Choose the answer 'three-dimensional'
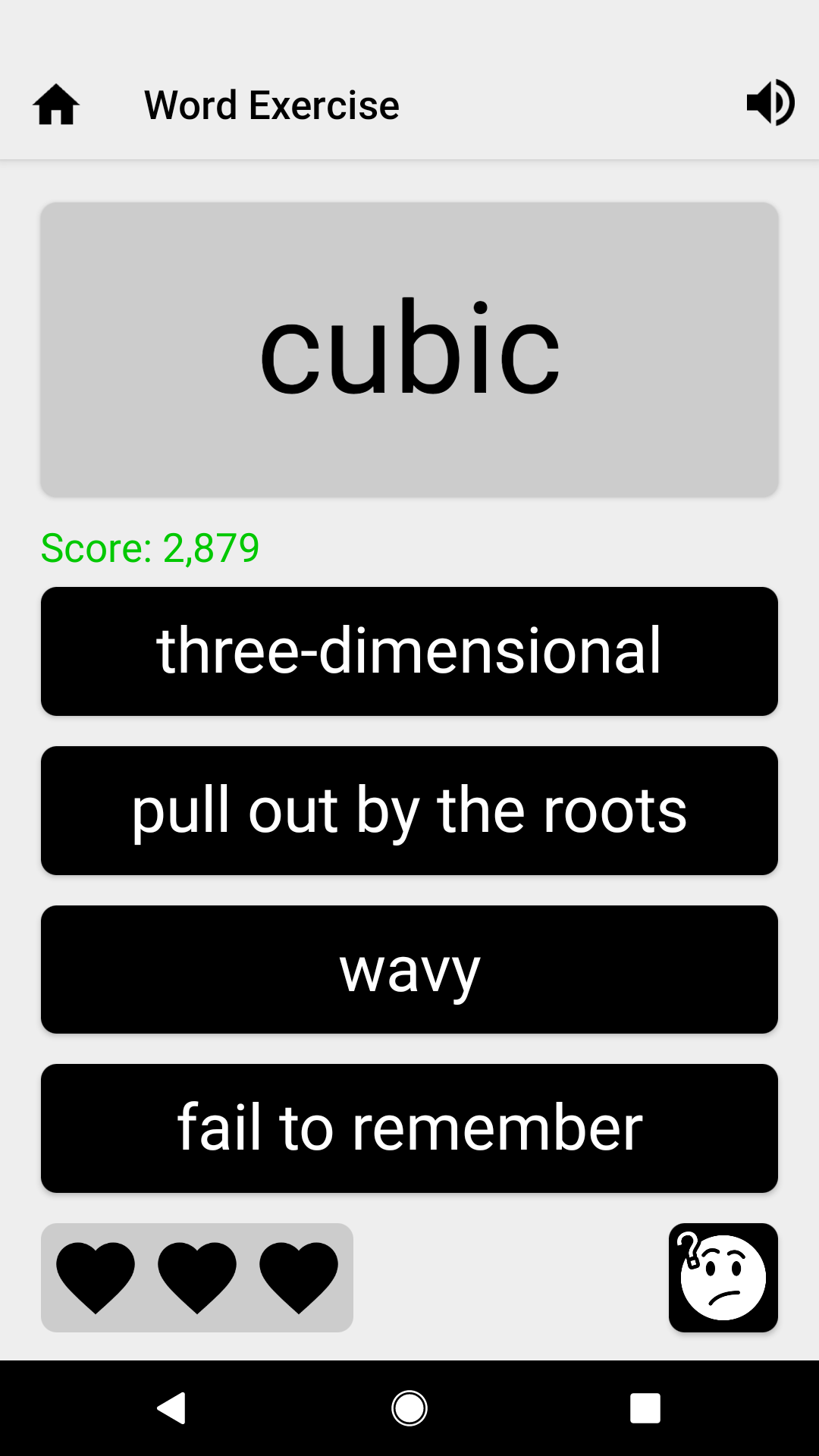This screenshot has width=819, height=1456. 409,651
